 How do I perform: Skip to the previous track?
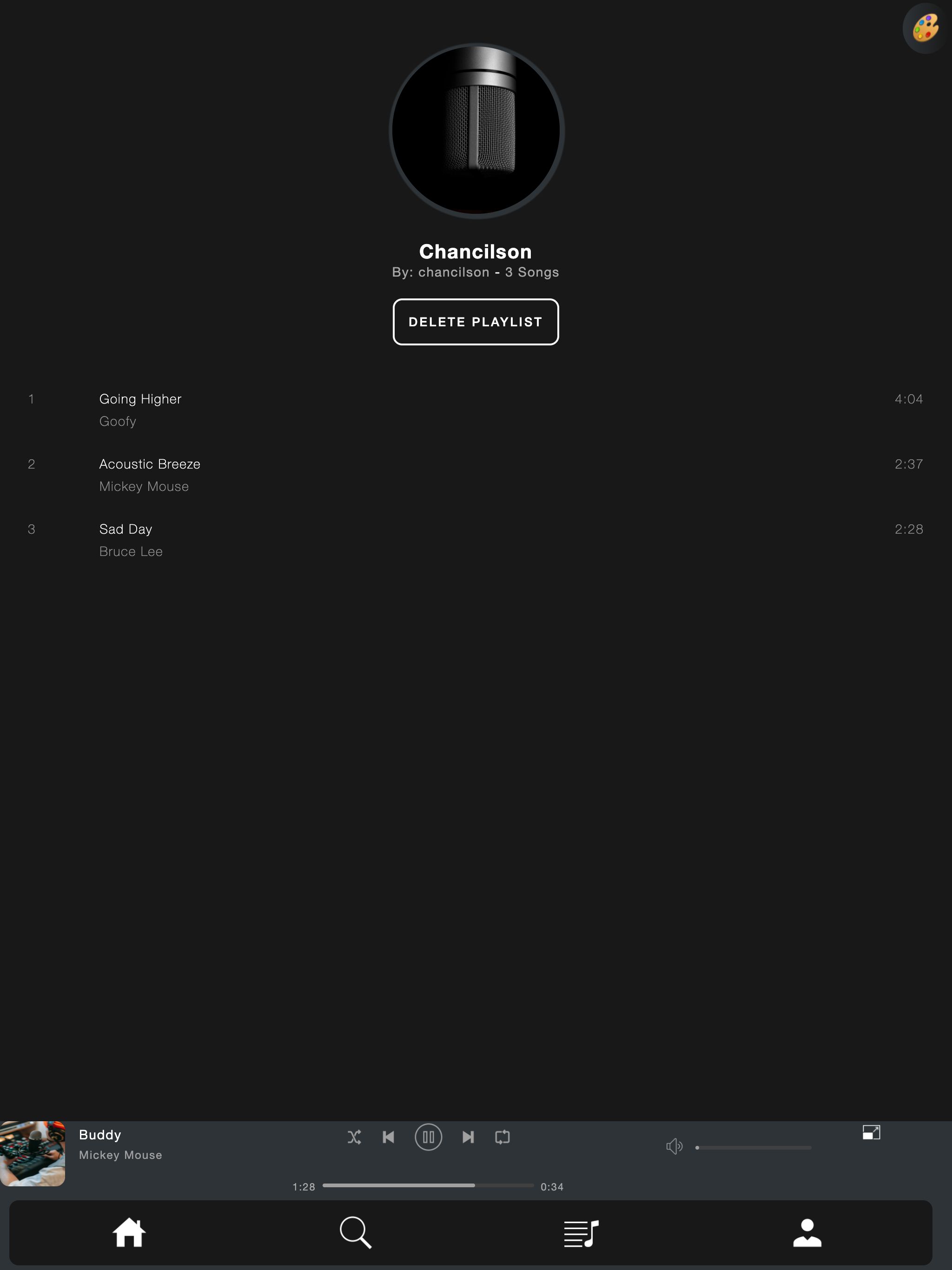coord(388,1138)
